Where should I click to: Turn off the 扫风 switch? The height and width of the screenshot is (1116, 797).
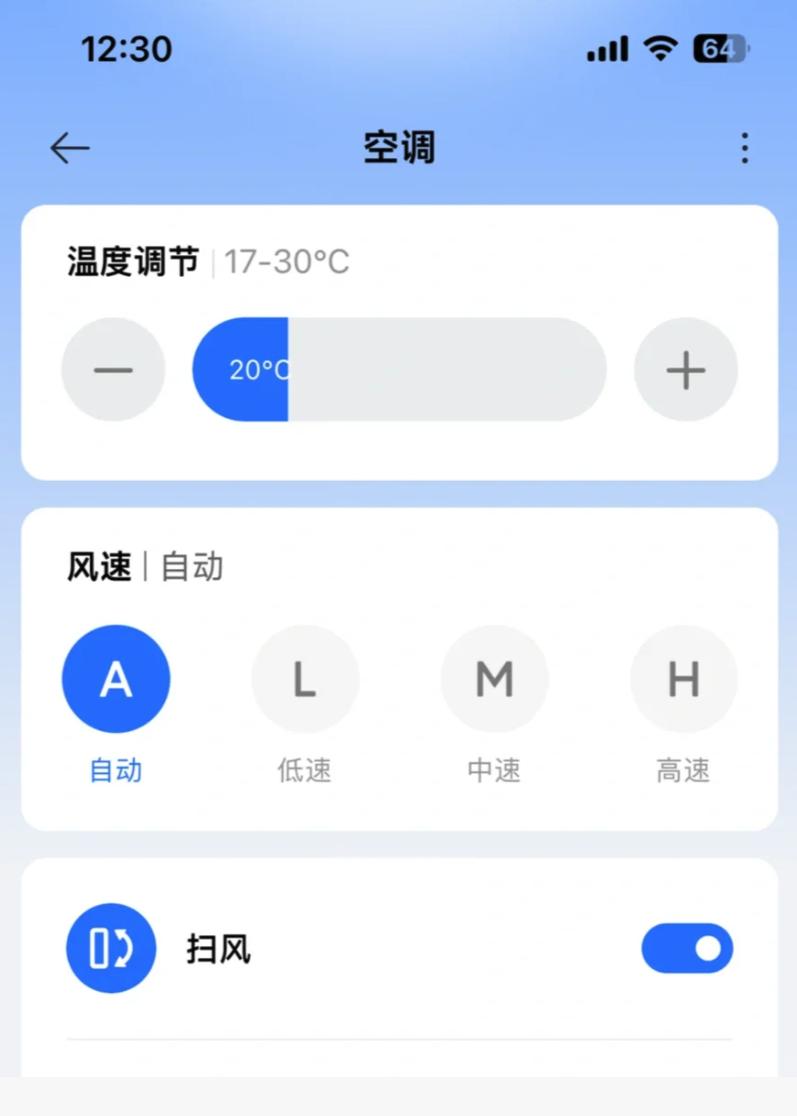click(687, 948)
